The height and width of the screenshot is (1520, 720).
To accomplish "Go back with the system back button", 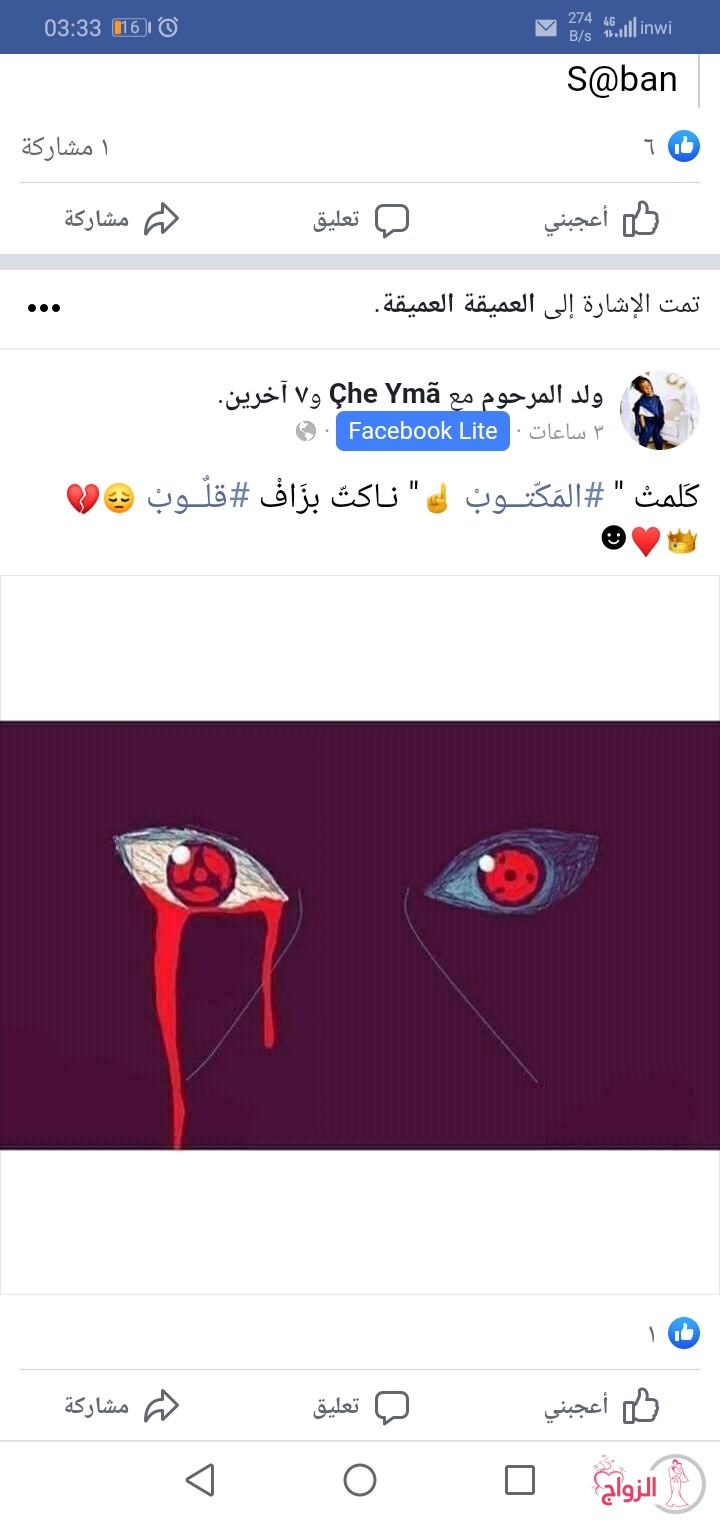I will [200, 1480].
